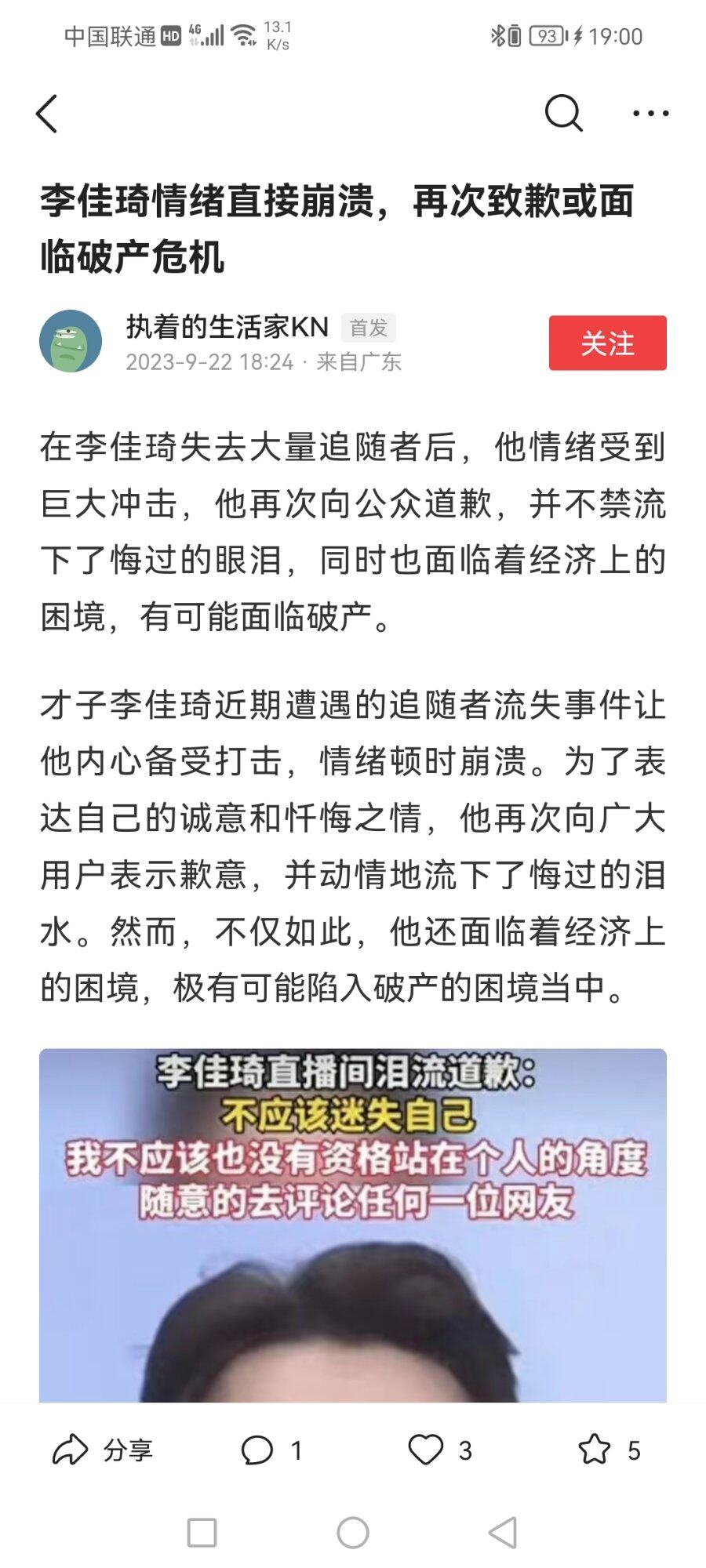Tap the system home button
Screen dimensions: 706x1568
pos(353,1533)
